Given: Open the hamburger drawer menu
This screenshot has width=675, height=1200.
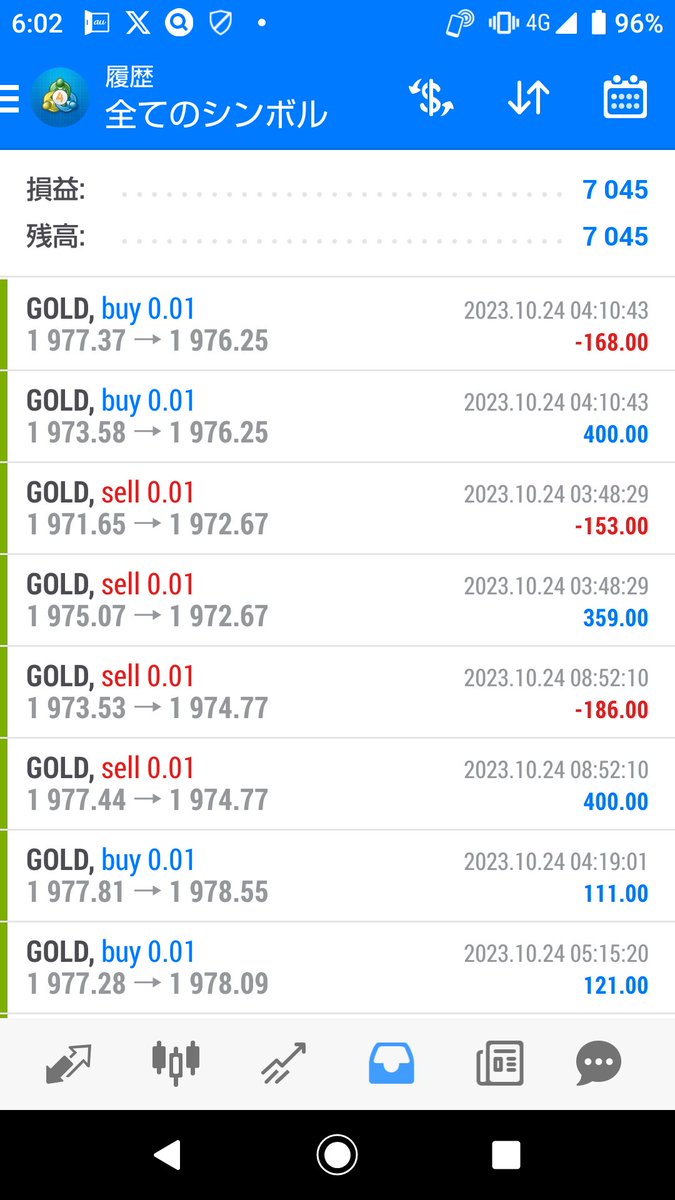Looking at the screenshot, I should (x=10, y=99).
